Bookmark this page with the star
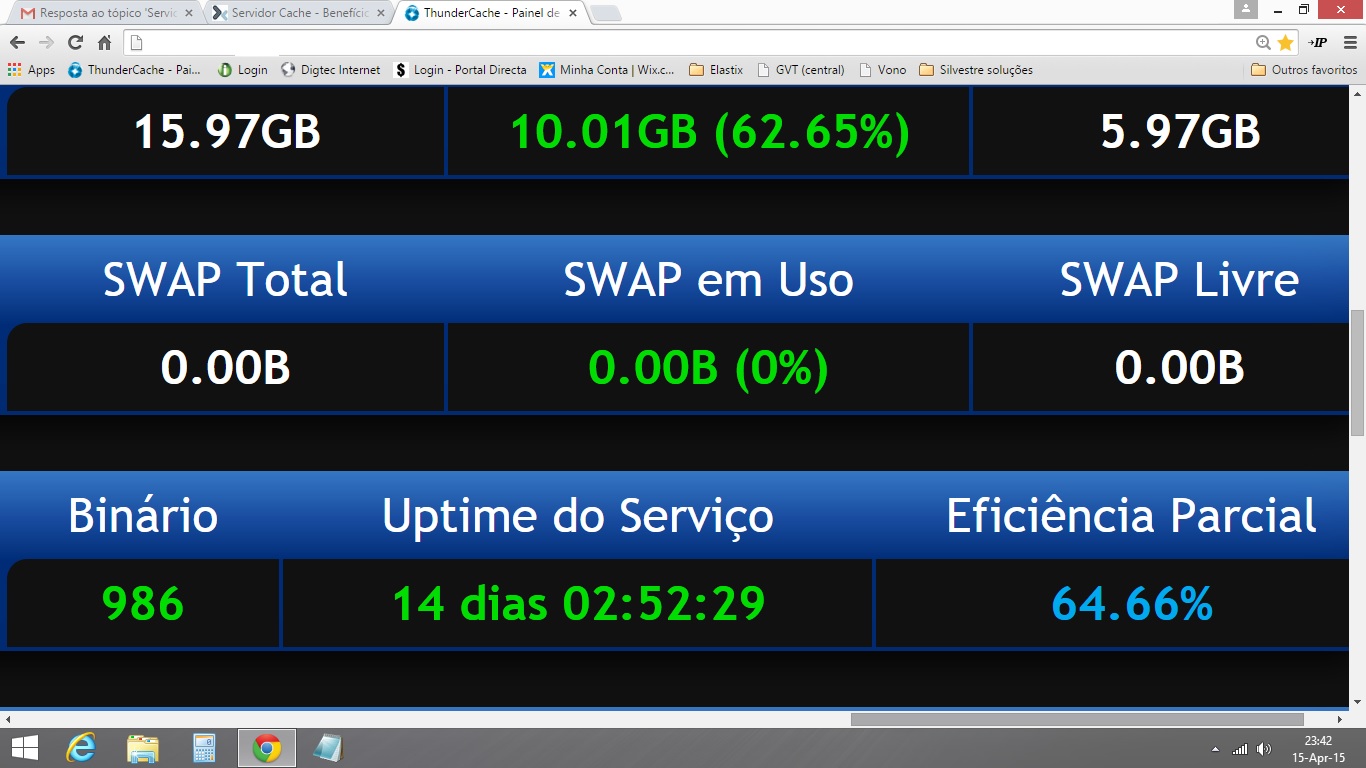 [1285, 43]
